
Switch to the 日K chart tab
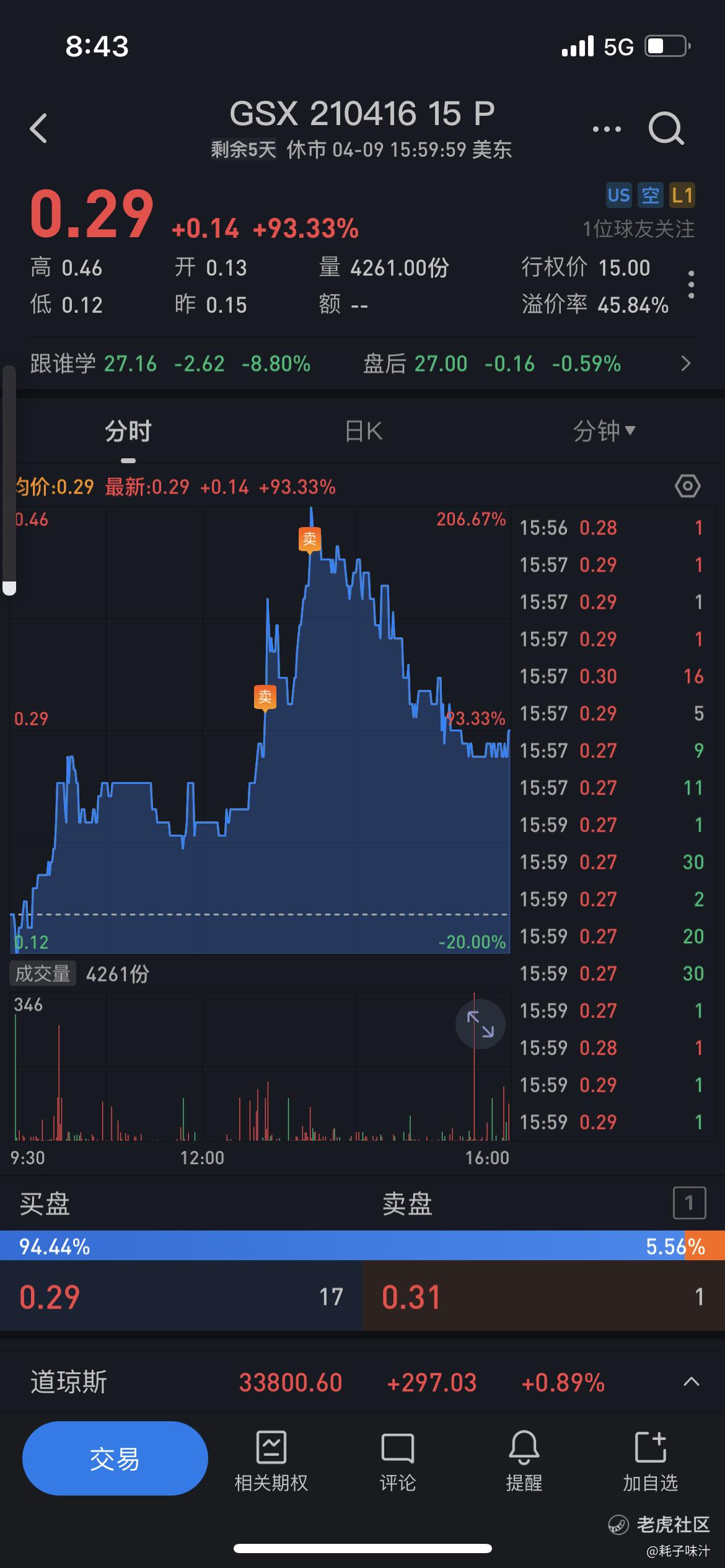[364, 431]
